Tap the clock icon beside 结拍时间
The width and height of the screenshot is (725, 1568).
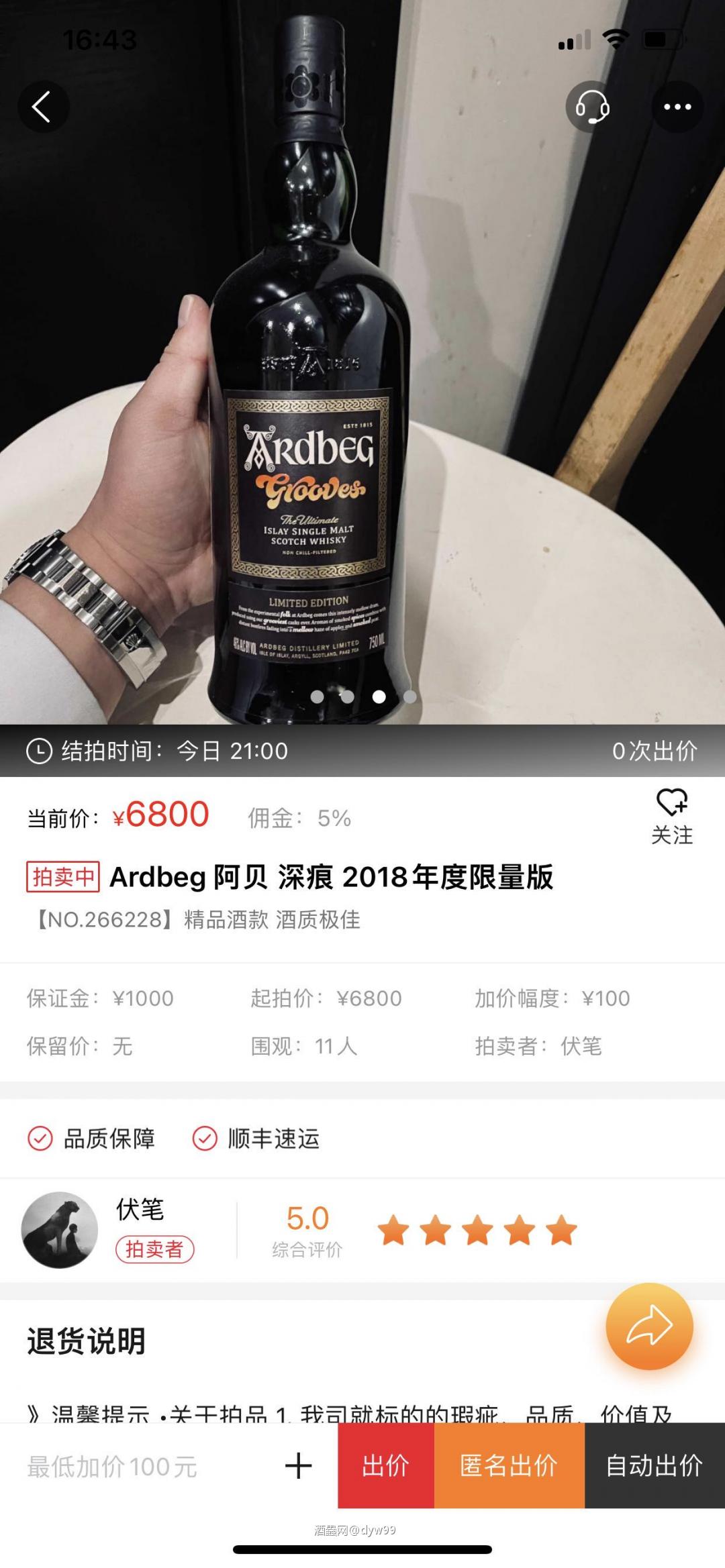point(39,751)
